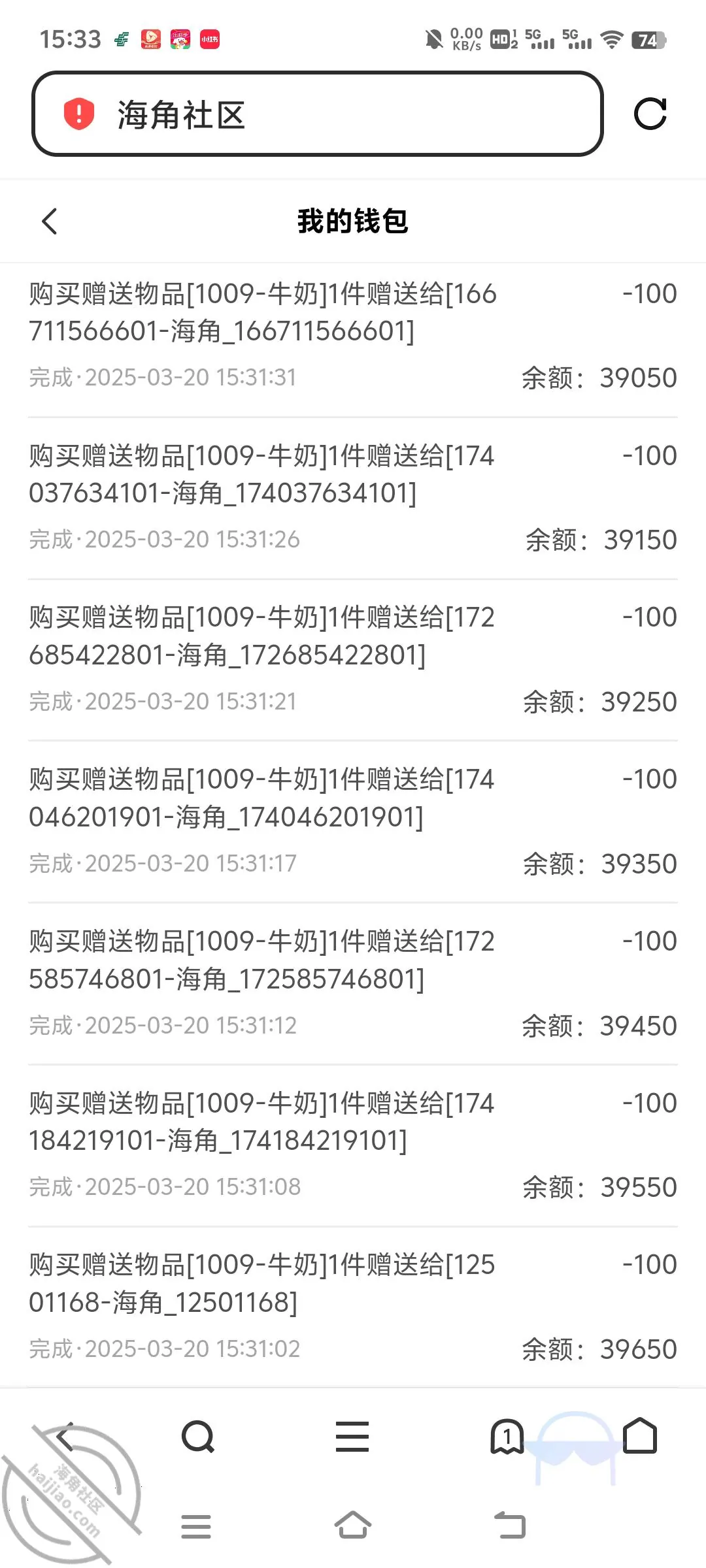Go back from 我的钱包 page
Screen dimensions: 706x1568
click(50, 221)
